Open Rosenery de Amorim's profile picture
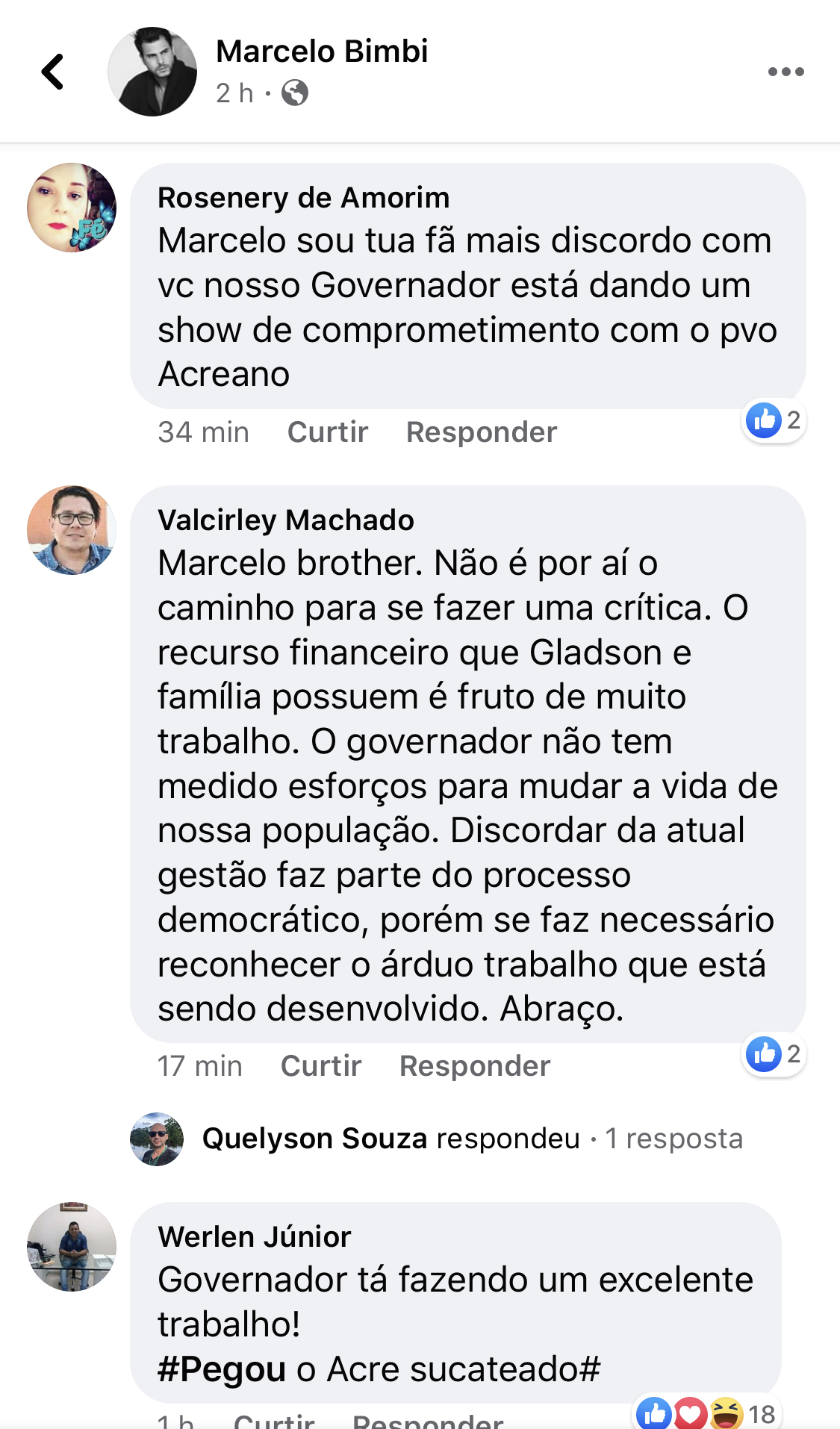This screenshot has height=1429, width=840. click(x=72, y=208)
